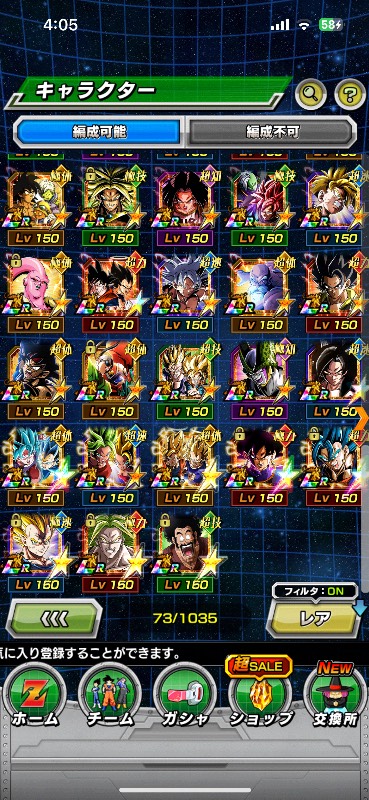Open the 交換所 exchange menu
The width and height of the screenshot is (369, 800).
335,695
